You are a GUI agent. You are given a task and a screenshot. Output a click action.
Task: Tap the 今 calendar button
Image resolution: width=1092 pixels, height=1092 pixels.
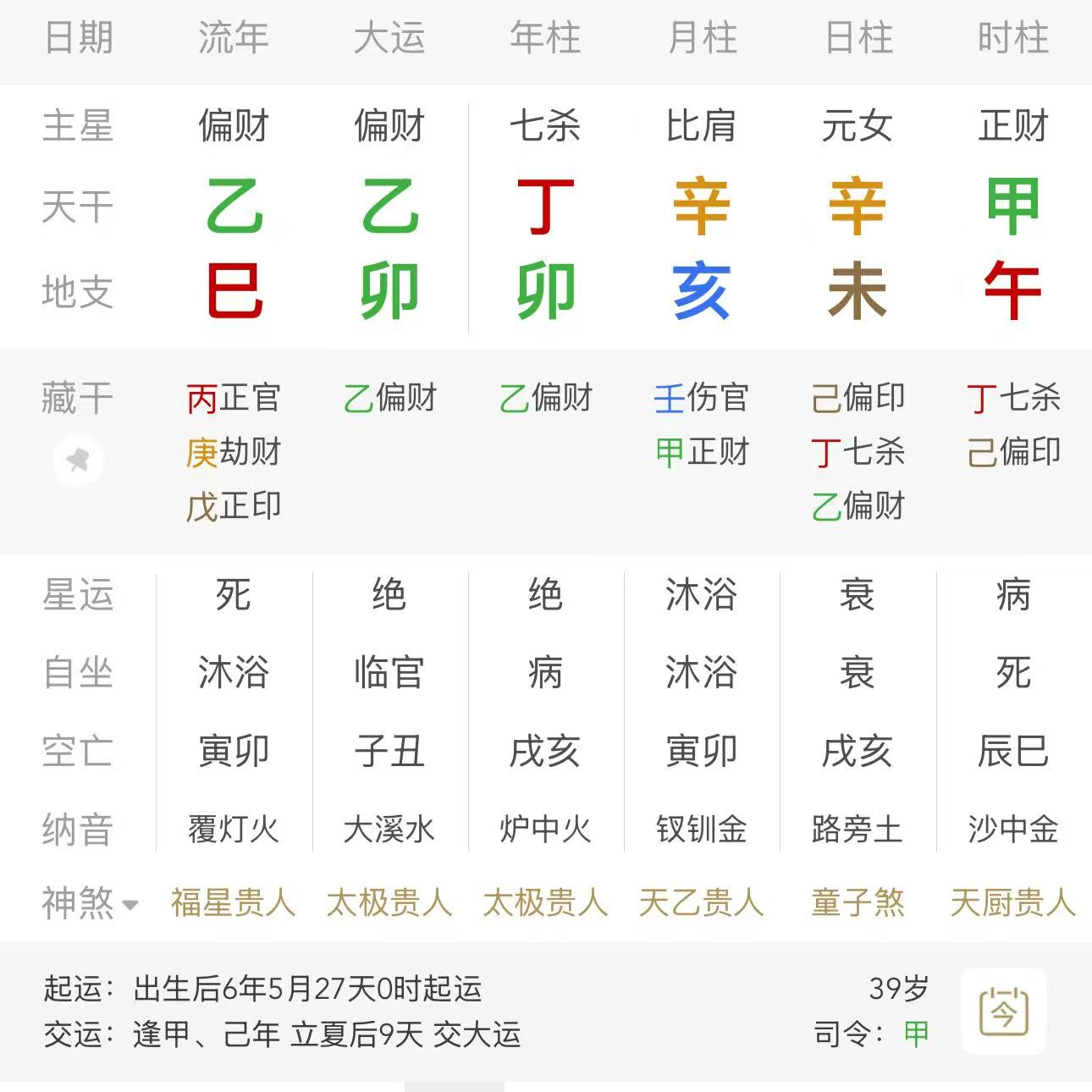tap(1004, 1012)
